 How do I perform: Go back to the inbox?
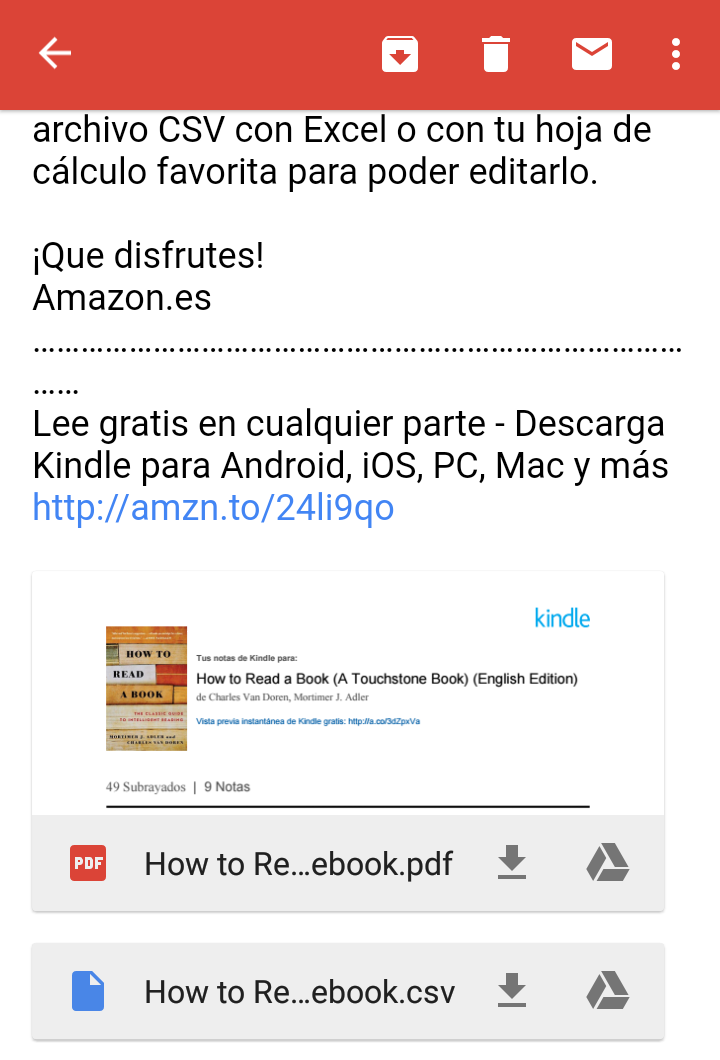(x=55, y=54)
